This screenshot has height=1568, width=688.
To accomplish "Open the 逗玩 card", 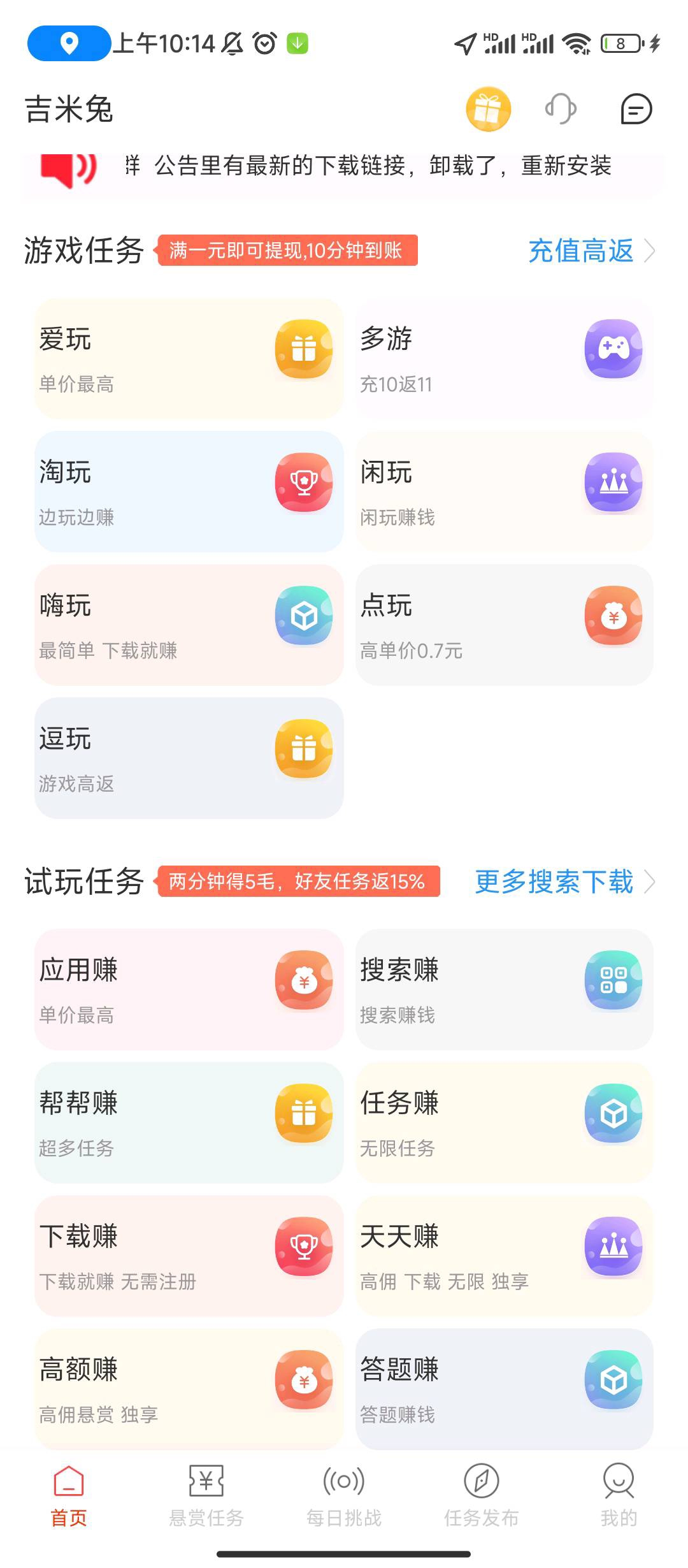I will [x=189, y=759].
